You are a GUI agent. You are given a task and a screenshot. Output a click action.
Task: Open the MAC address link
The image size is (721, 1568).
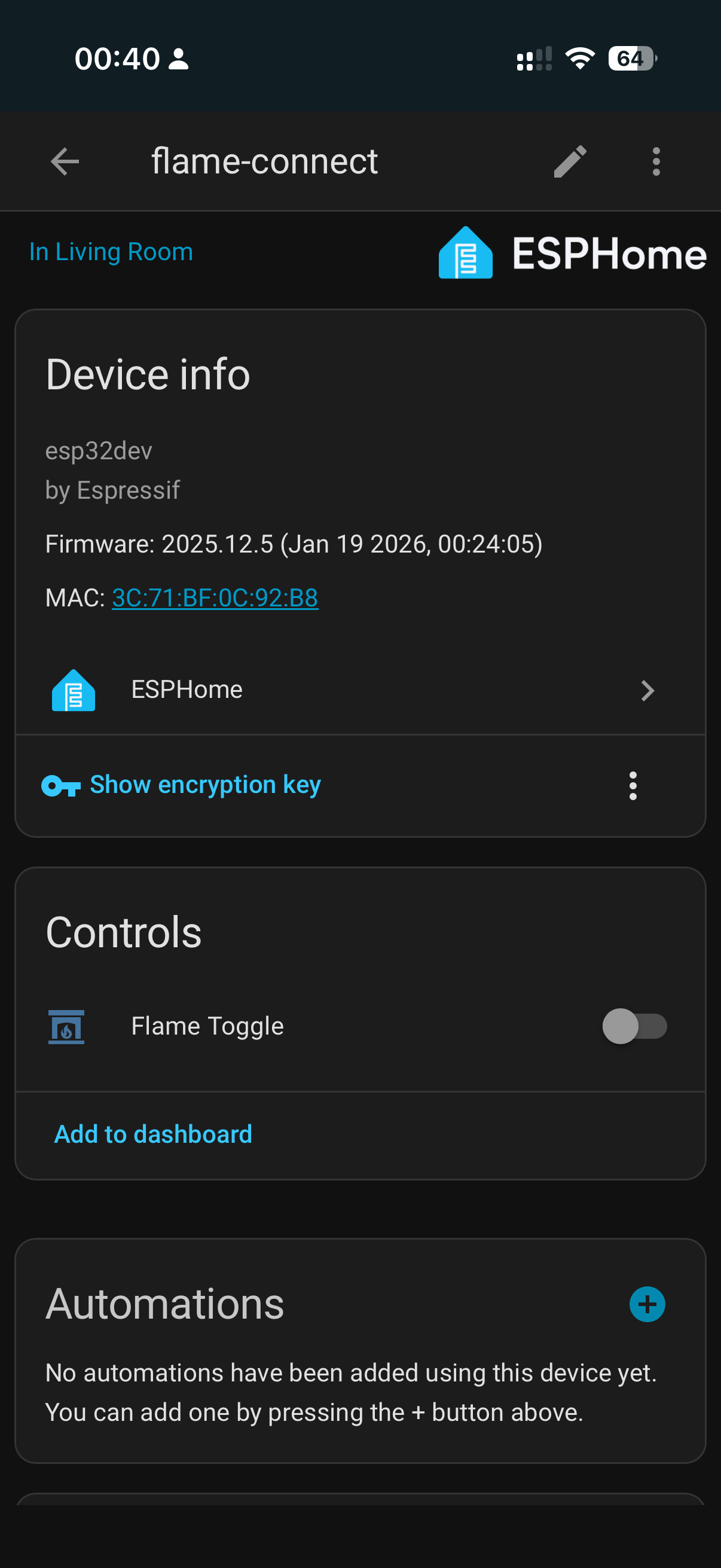215,598
